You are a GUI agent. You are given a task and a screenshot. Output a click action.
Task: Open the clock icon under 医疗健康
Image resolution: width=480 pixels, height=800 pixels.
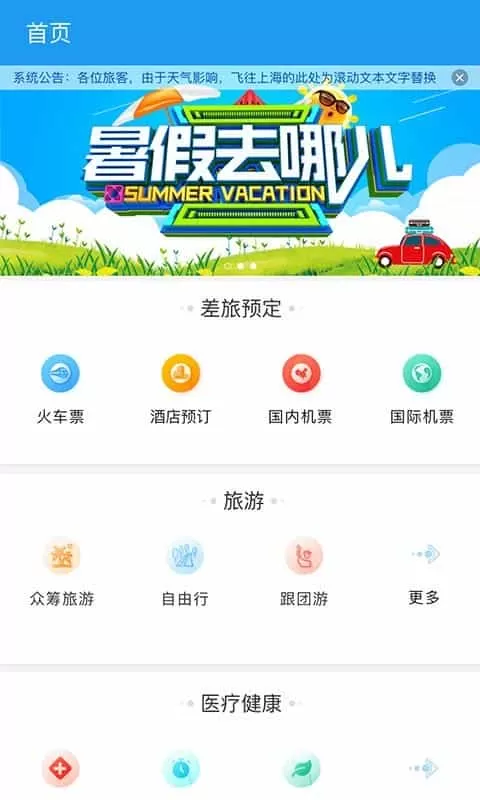(x=181, y=769)
